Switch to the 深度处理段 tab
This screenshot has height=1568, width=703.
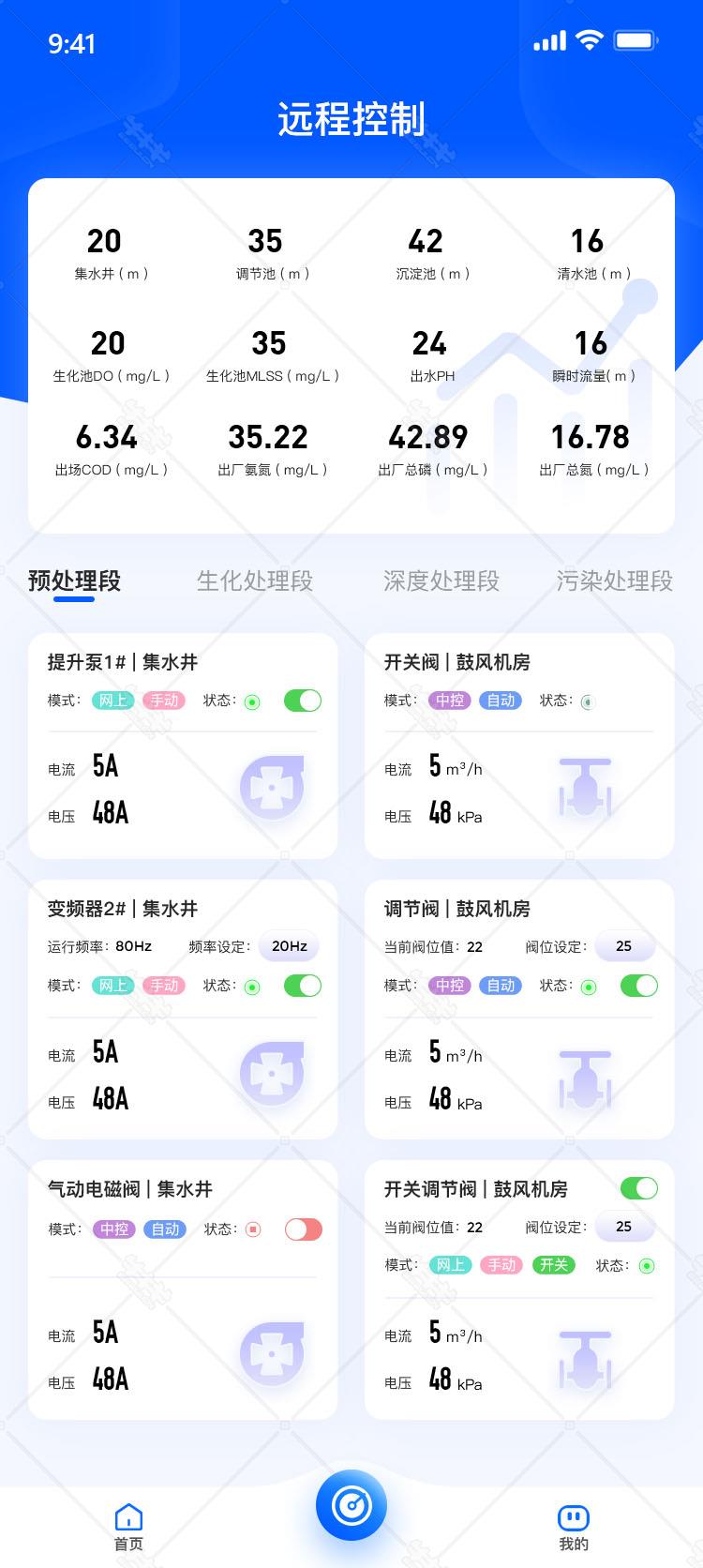coord(441,581)
